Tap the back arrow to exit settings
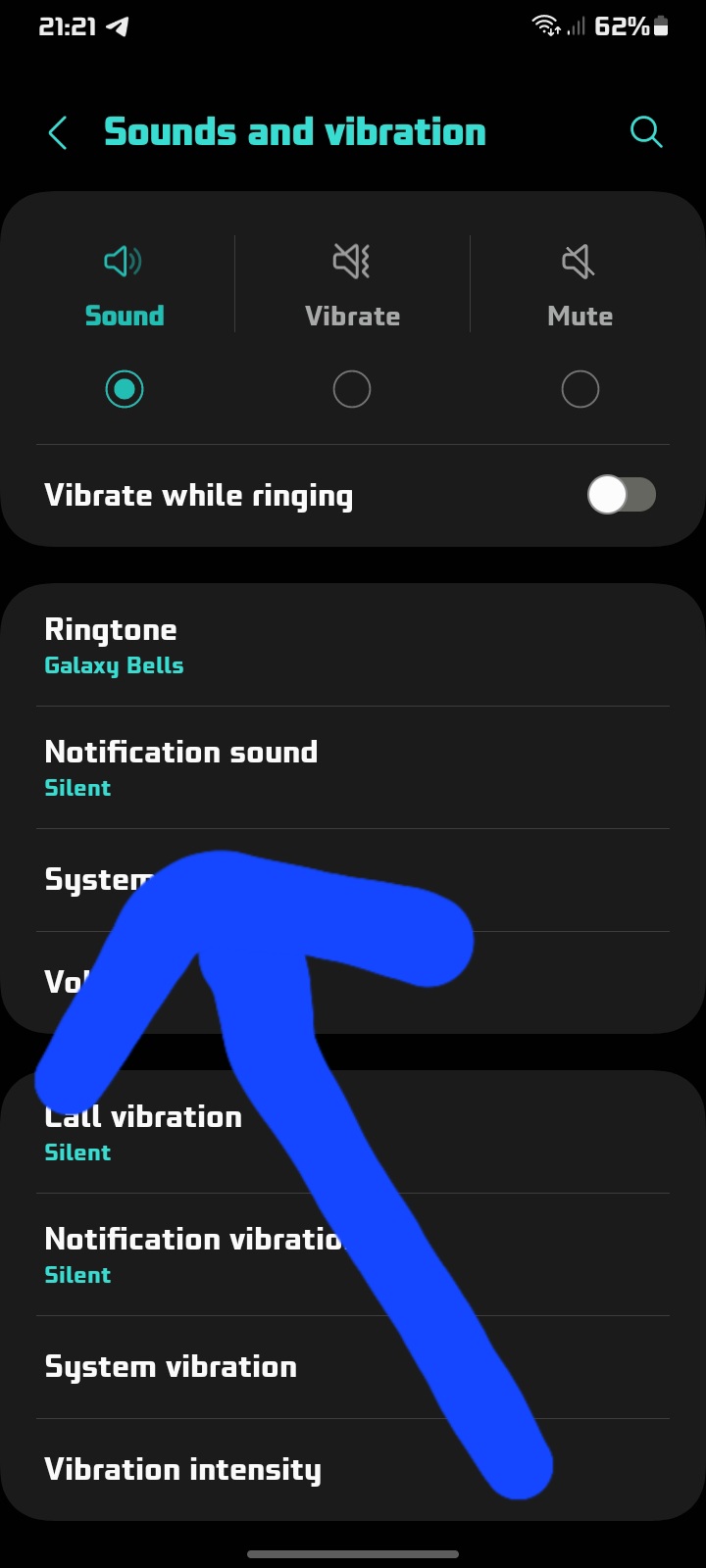706x1568 pixels. 57,132
